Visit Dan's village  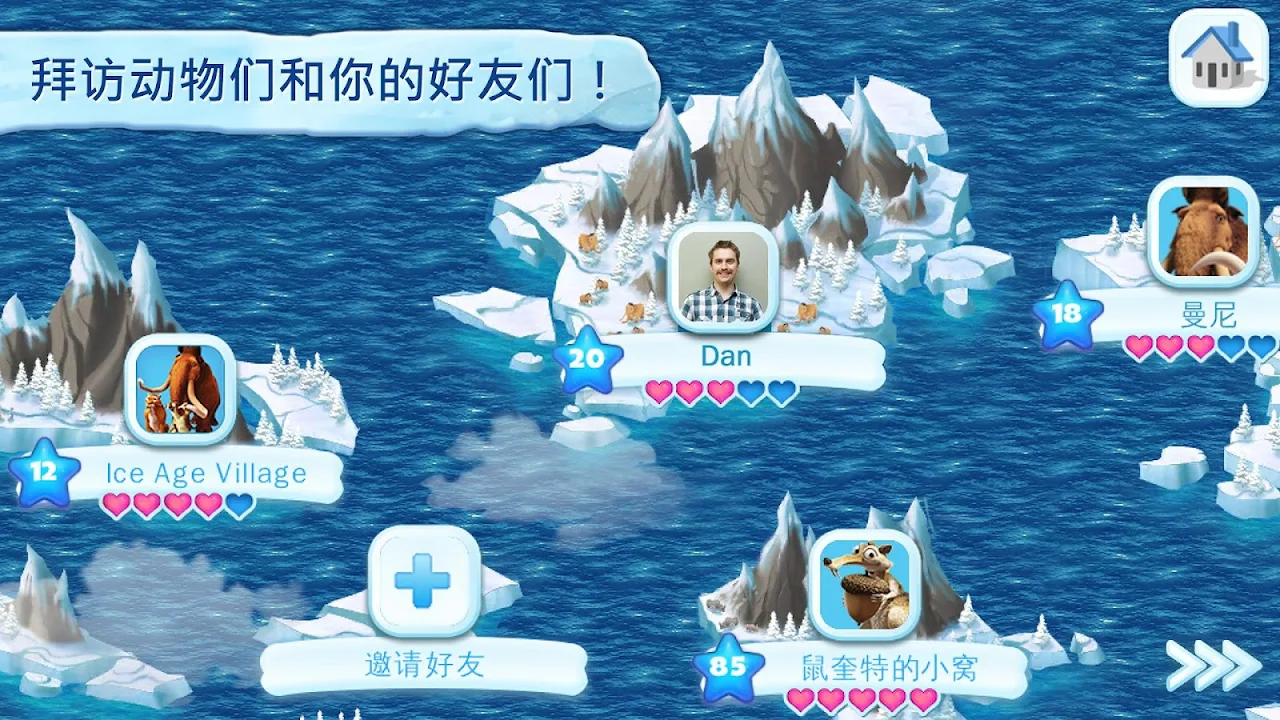point(722,278)
